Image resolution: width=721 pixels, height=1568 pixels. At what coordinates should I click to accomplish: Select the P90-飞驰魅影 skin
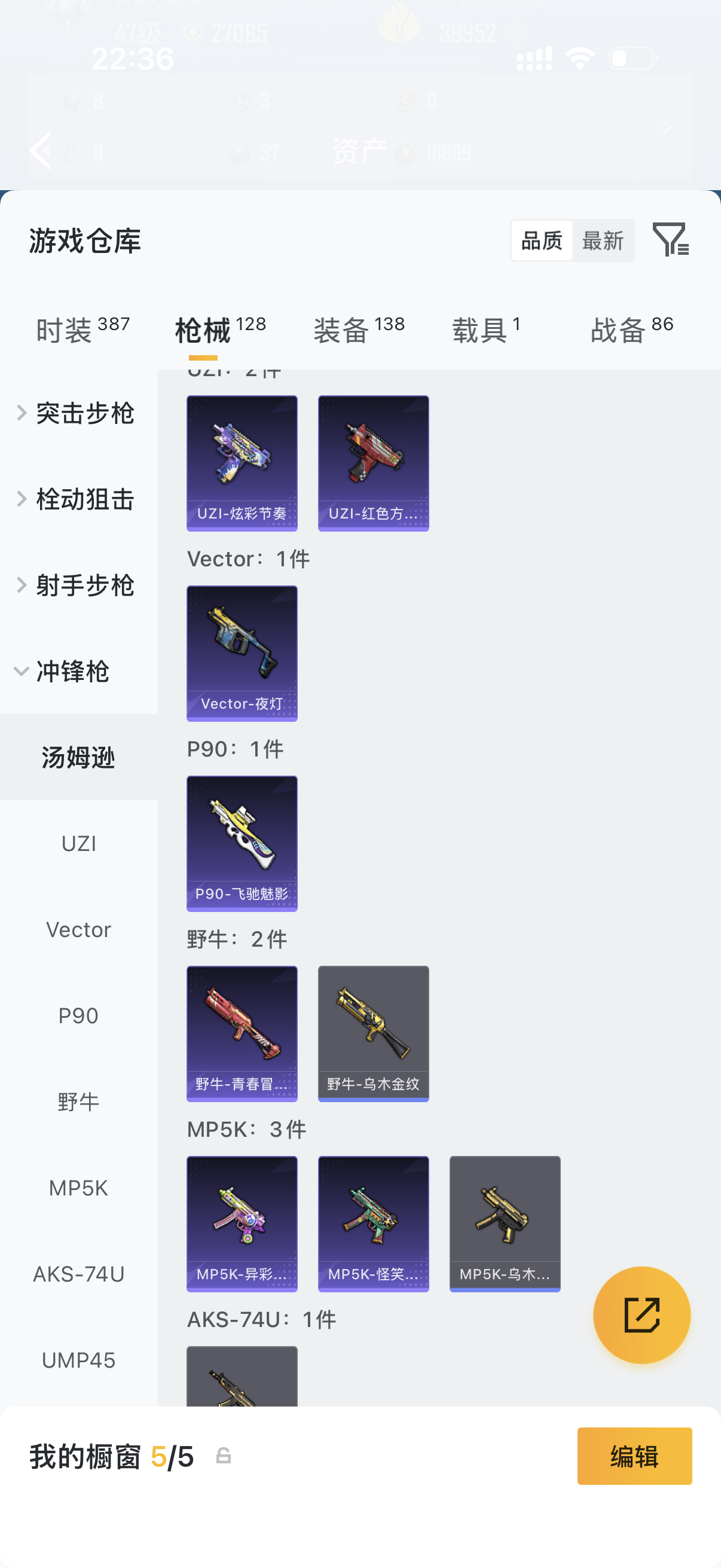click(x=242, y=844)
